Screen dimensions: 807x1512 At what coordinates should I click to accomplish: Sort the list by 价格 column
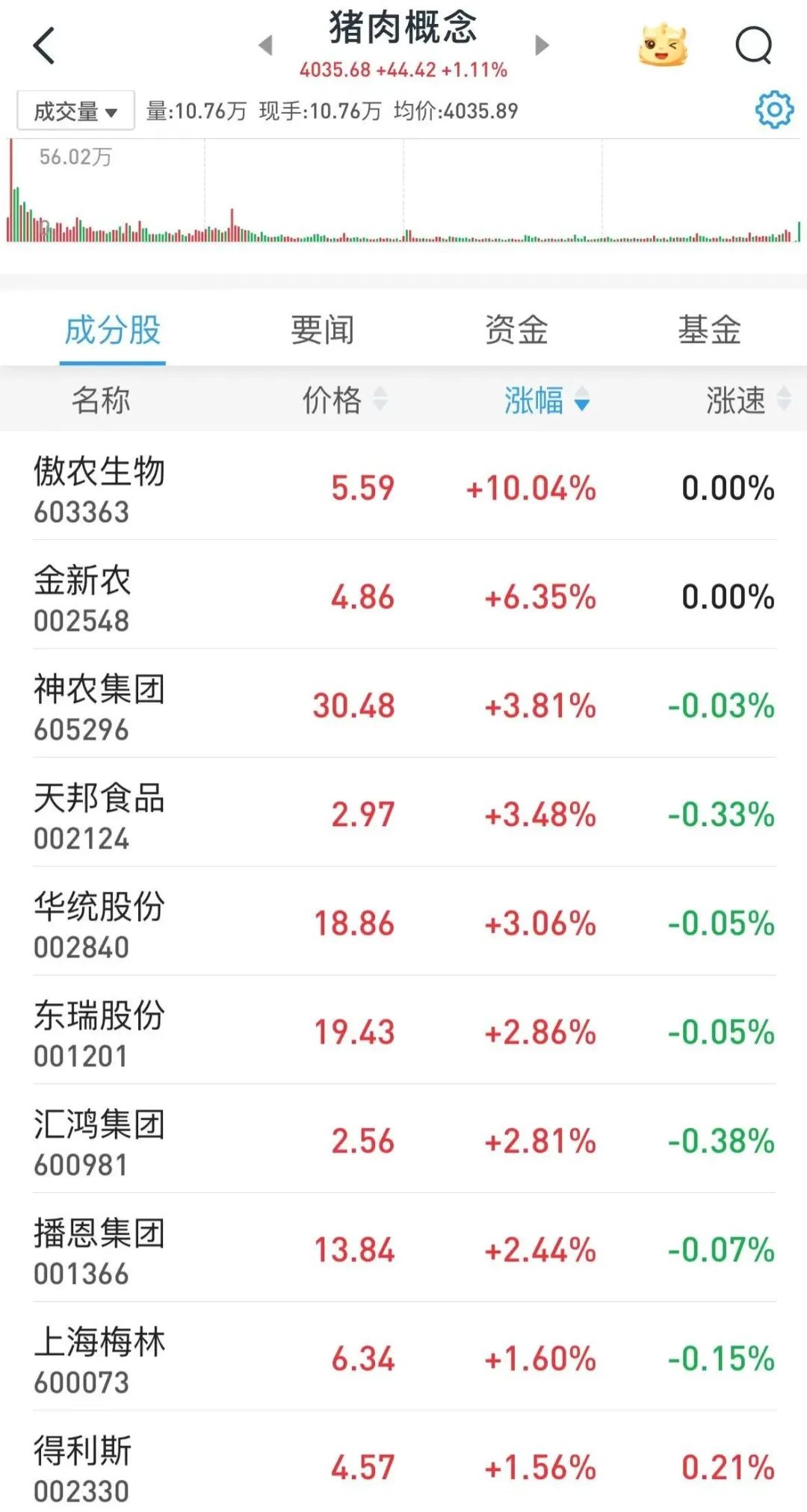pos(344,400)
